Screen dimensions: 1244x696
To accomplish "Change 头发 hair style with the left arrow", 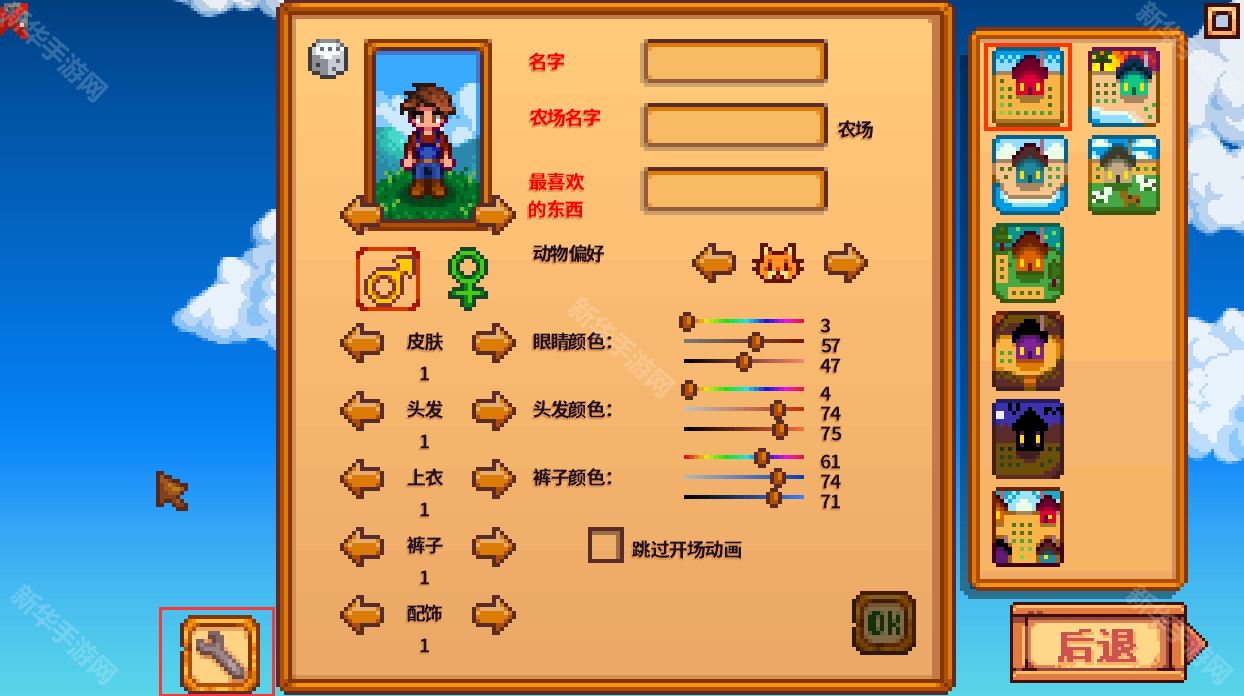I will (x=362, y=411).
